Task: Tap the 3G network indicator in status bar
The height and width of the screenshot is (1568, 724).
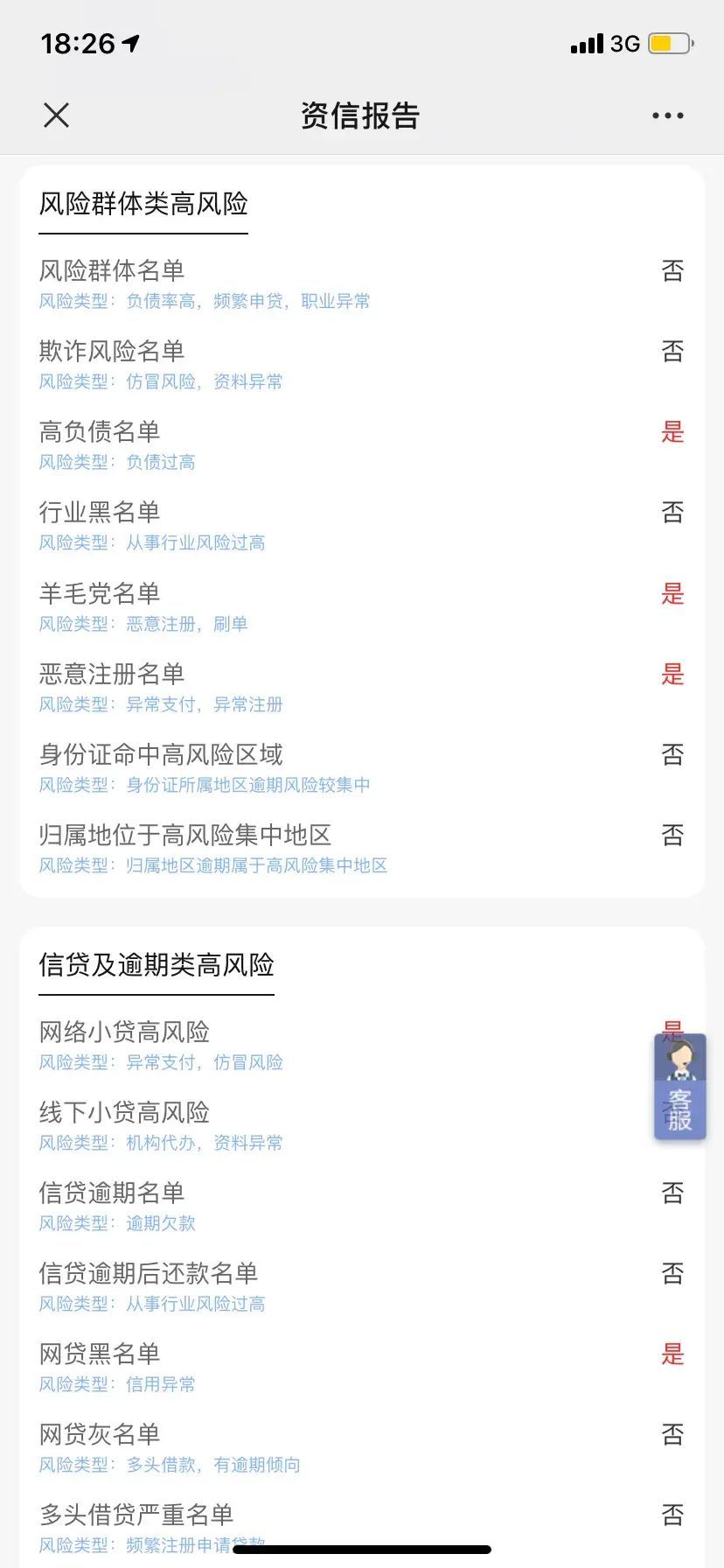Action: (x=623, y=43)
